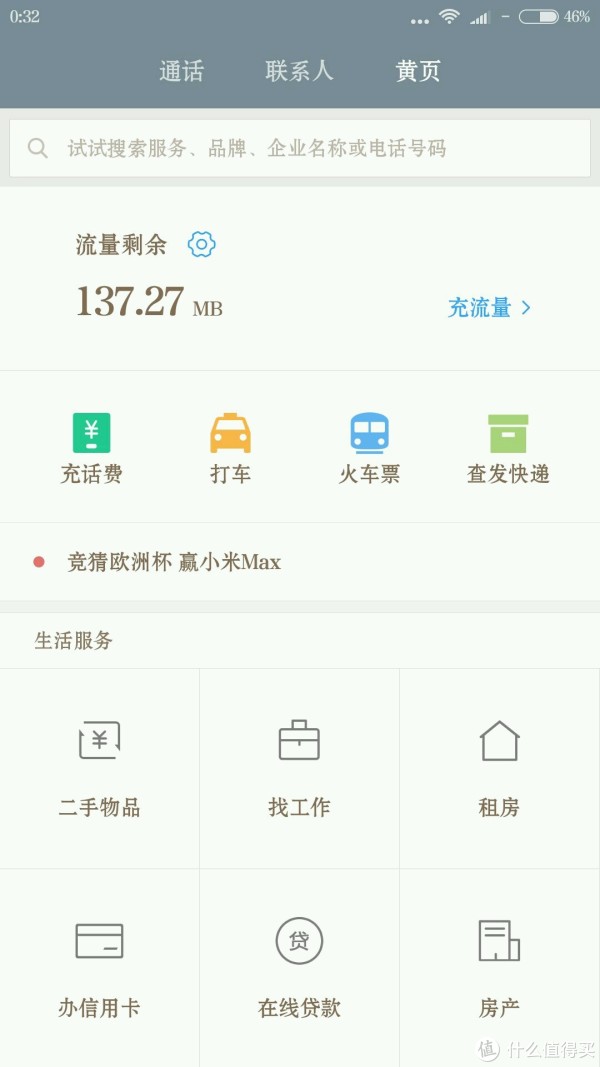
Task: Tap the service search box
Action: click(300, 148)
